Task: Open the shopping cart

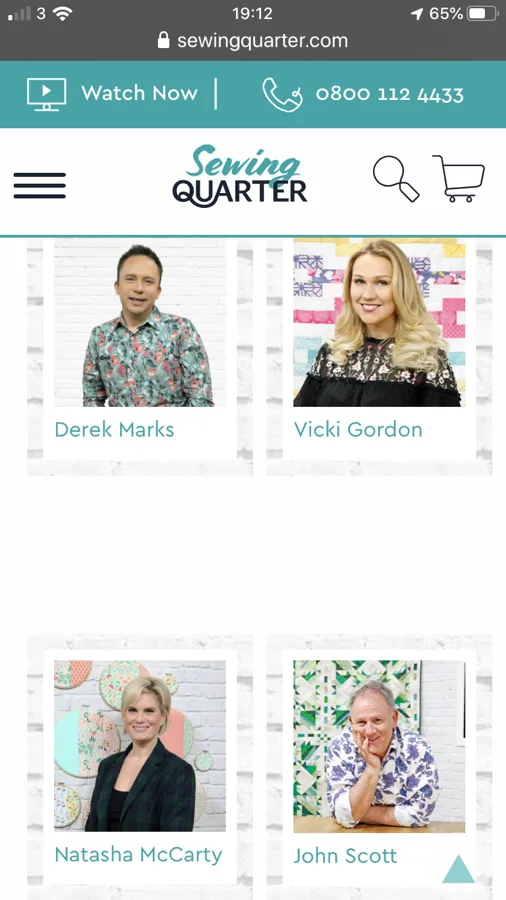Action: coord(458,179)
